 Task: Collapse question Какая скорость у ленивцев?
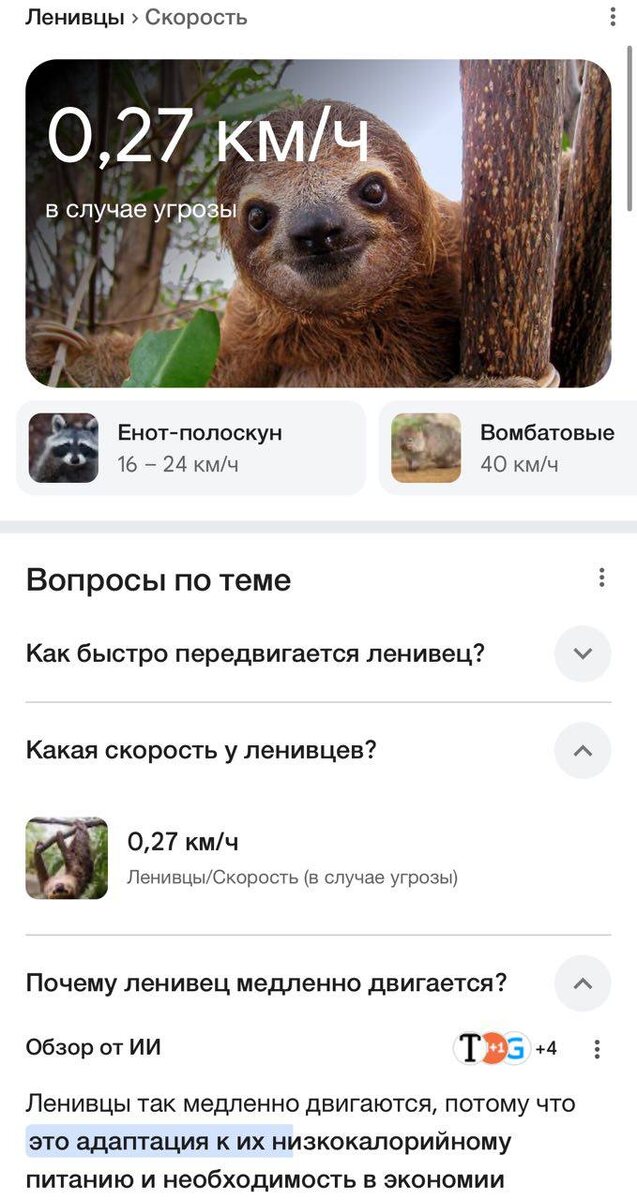pyautogui.click(x=582, y=750)
